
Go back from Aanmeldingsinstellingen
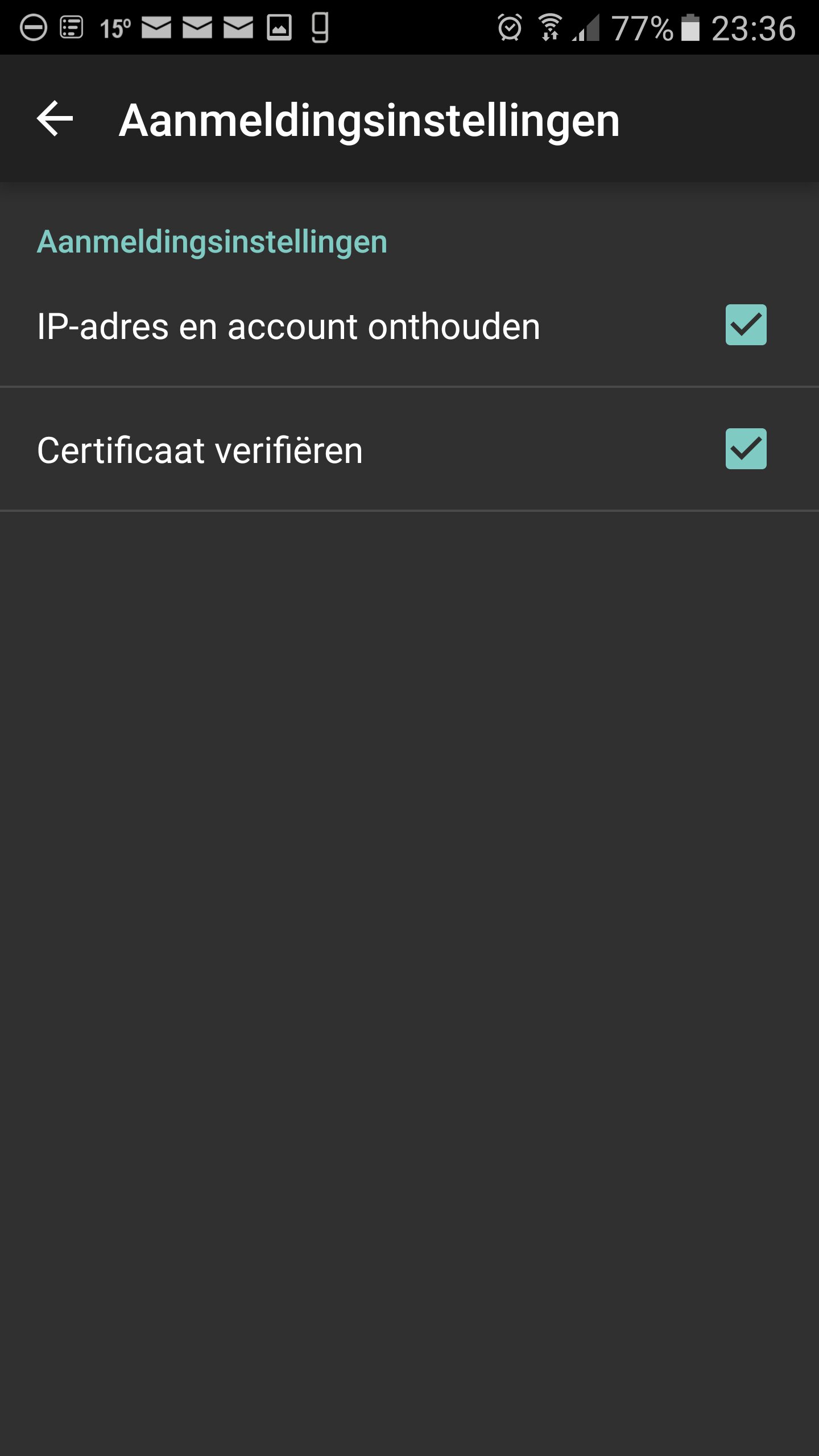tap(55, 119)
